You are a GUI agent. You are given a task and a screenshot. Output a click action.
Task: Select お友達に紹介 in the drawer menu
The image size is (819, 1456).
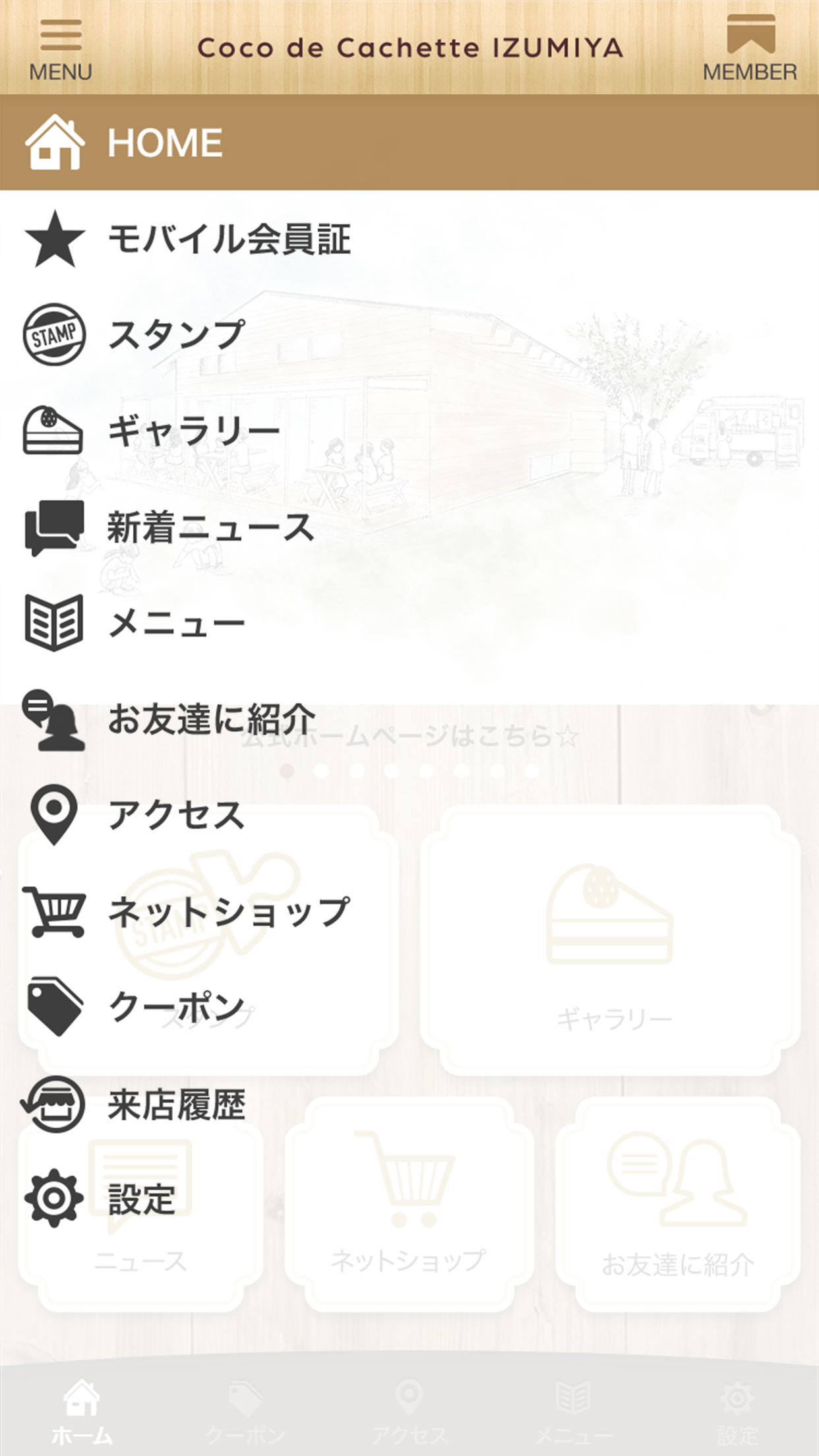pos(211,719)
